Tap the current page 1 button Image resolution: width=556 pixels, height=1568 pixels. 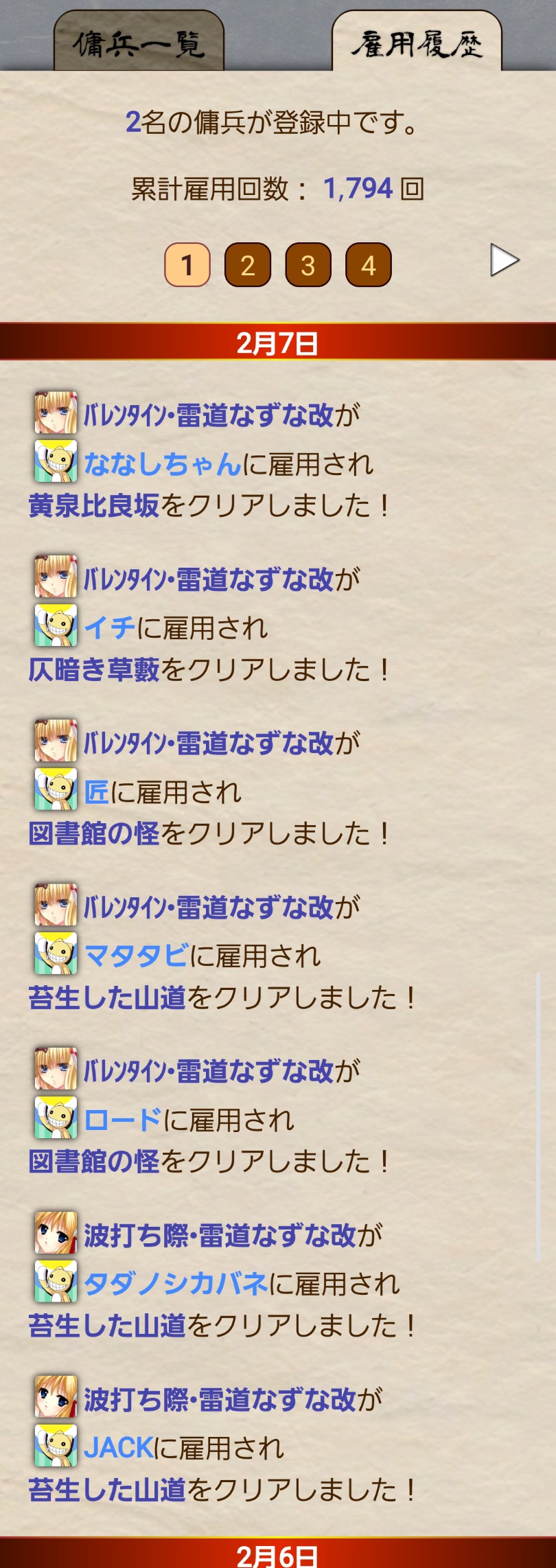tap(187, 265)
